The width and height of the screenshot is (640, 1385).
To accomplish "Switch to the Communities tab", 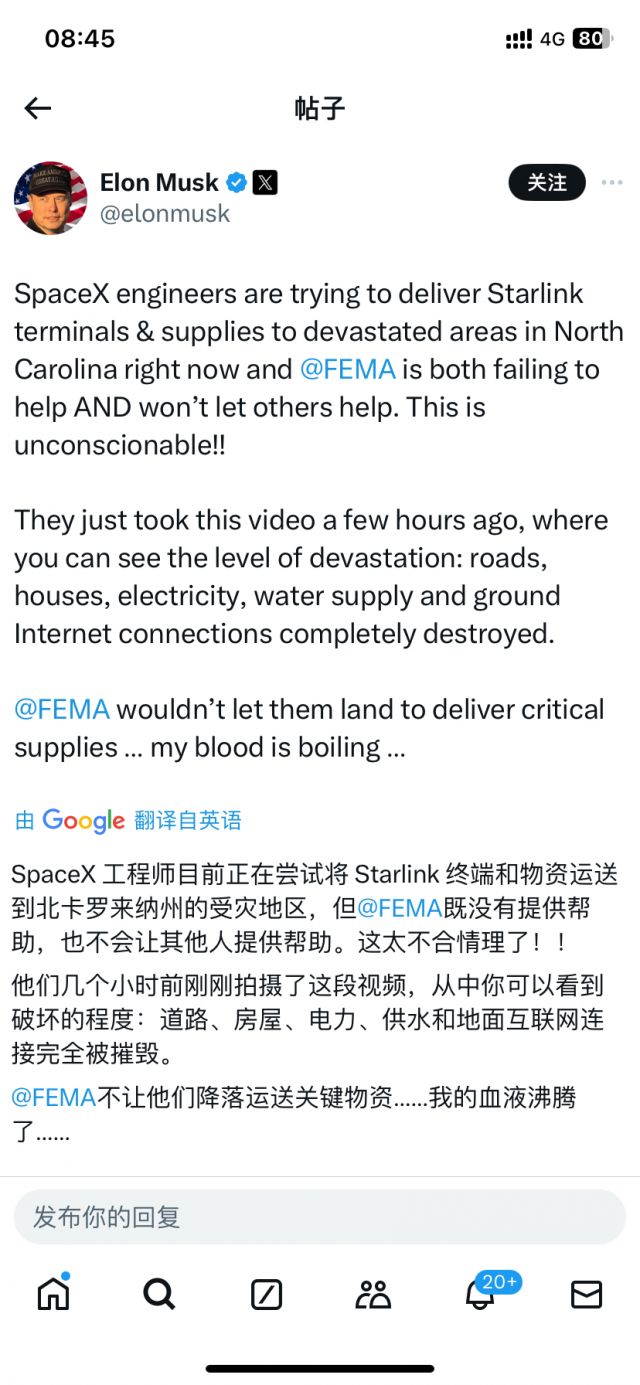I will (373, 1294).
